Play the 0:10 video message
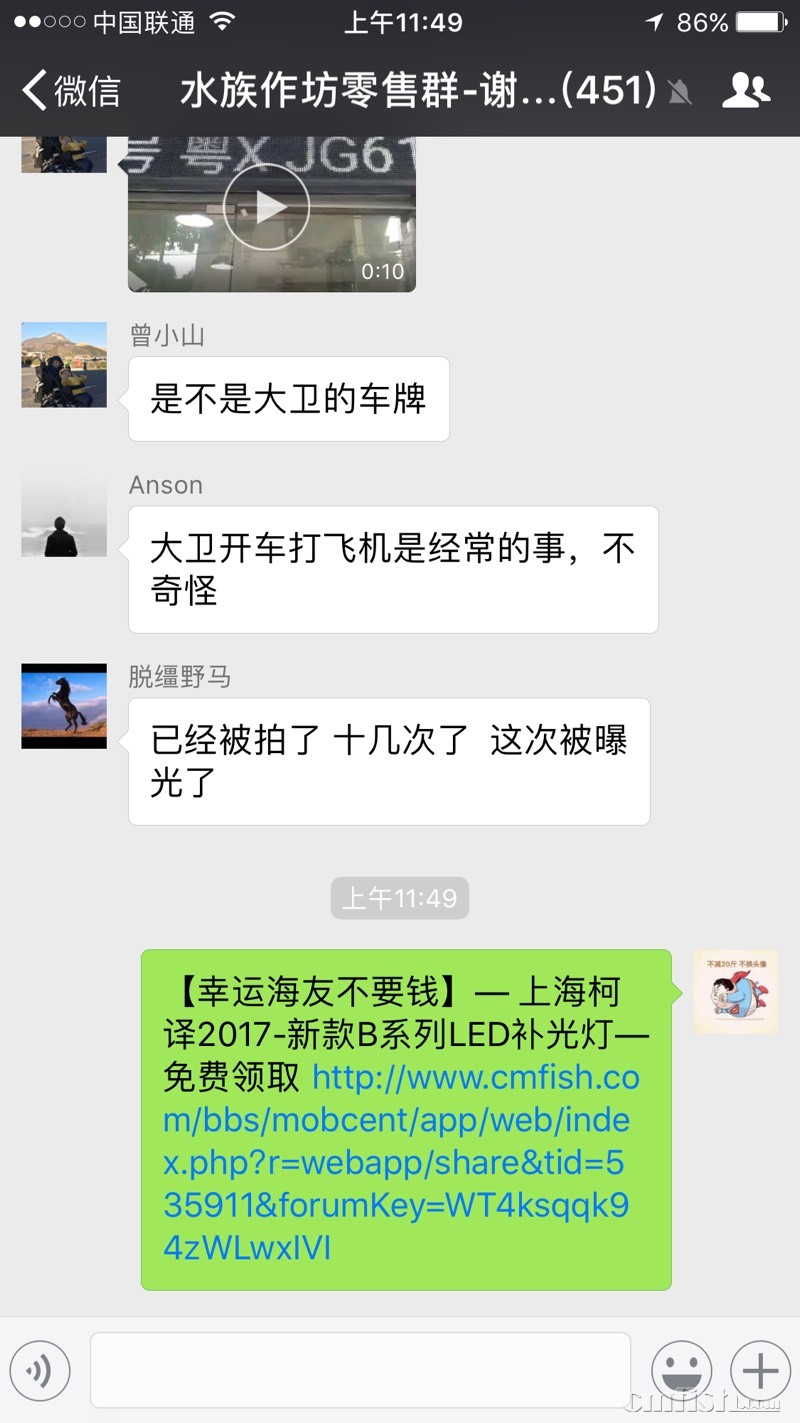 click(266, 207)
